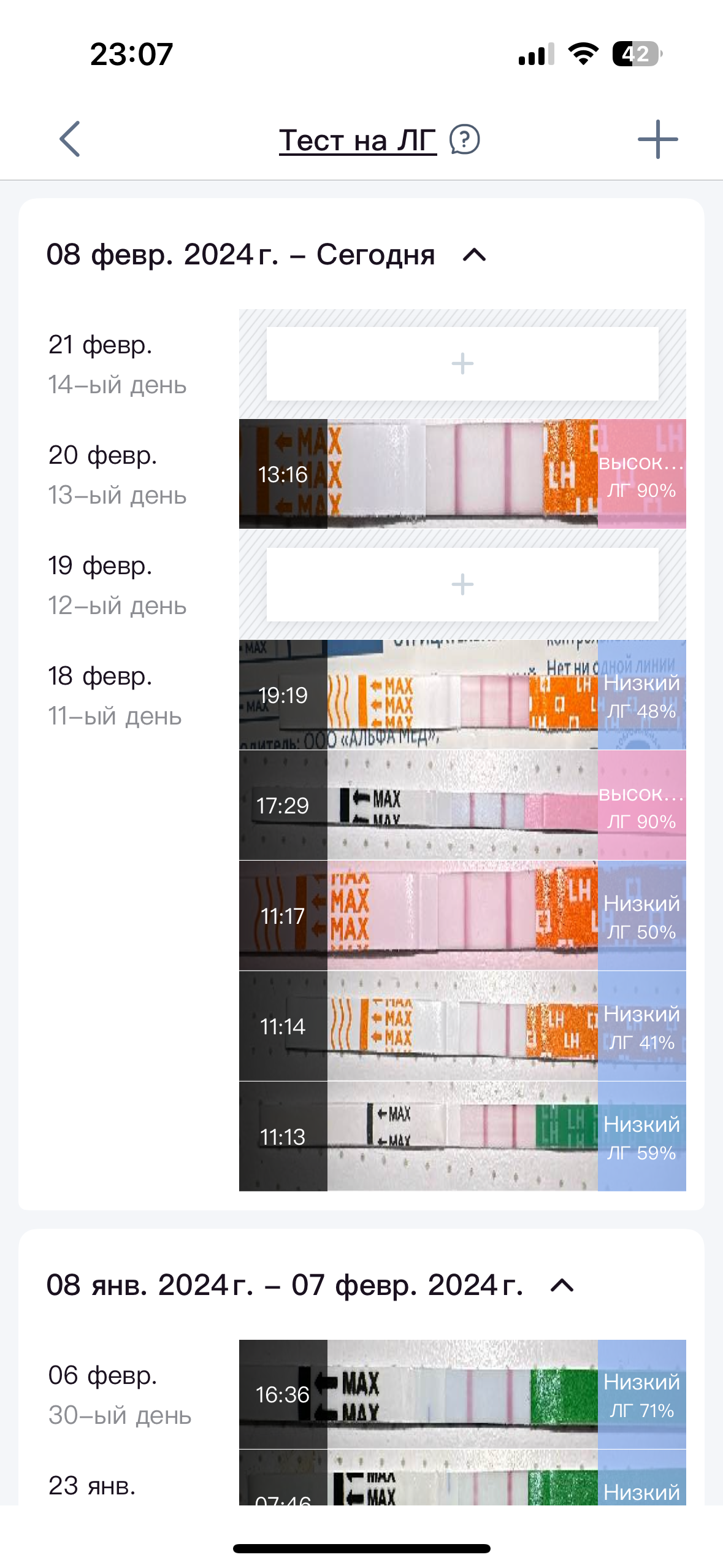Open the 13:16 test from 20 февр.

pos(462,474)
